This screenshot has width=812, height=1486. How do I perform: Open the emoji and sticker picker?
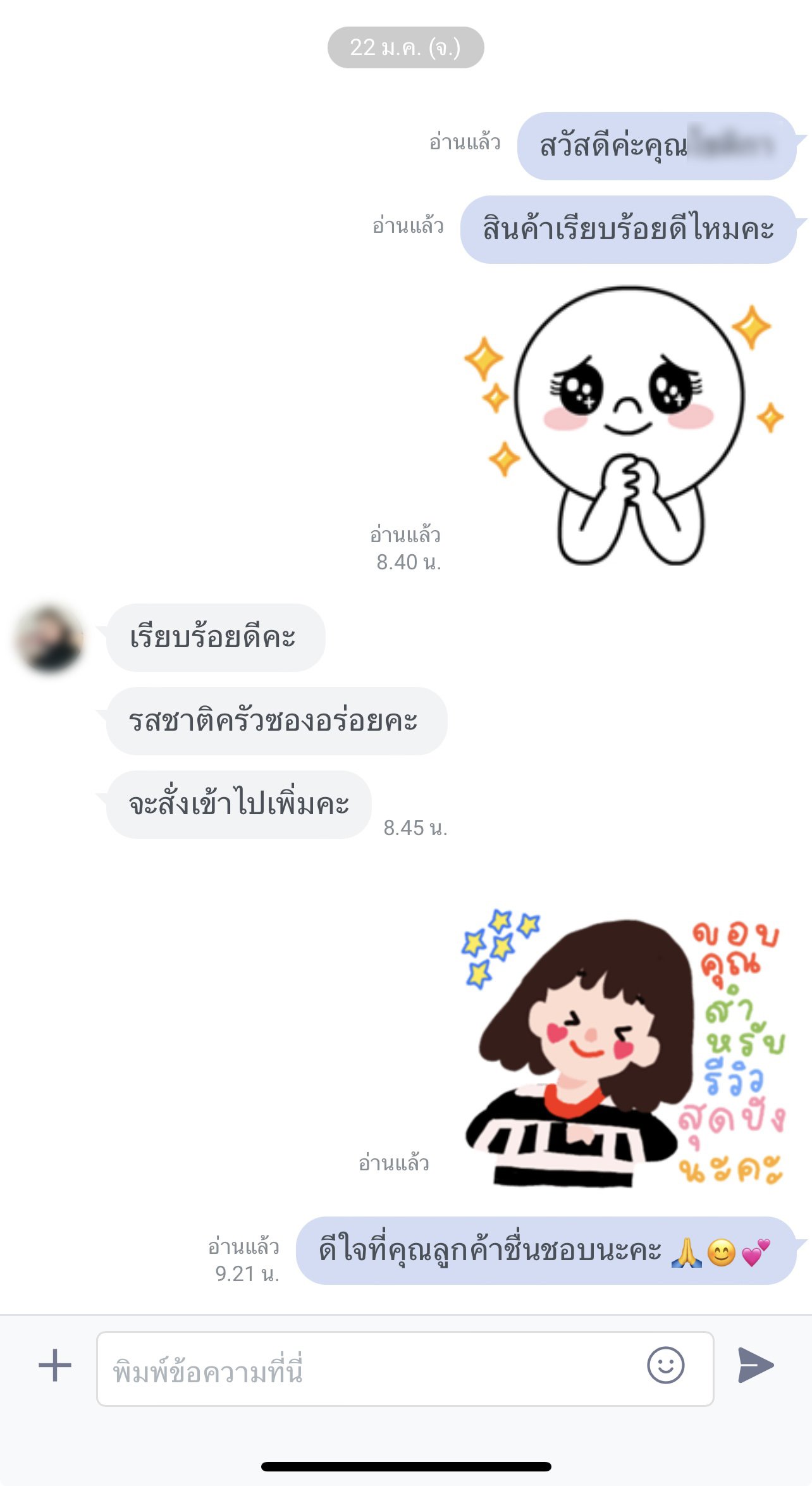[x=665, y=1366]
